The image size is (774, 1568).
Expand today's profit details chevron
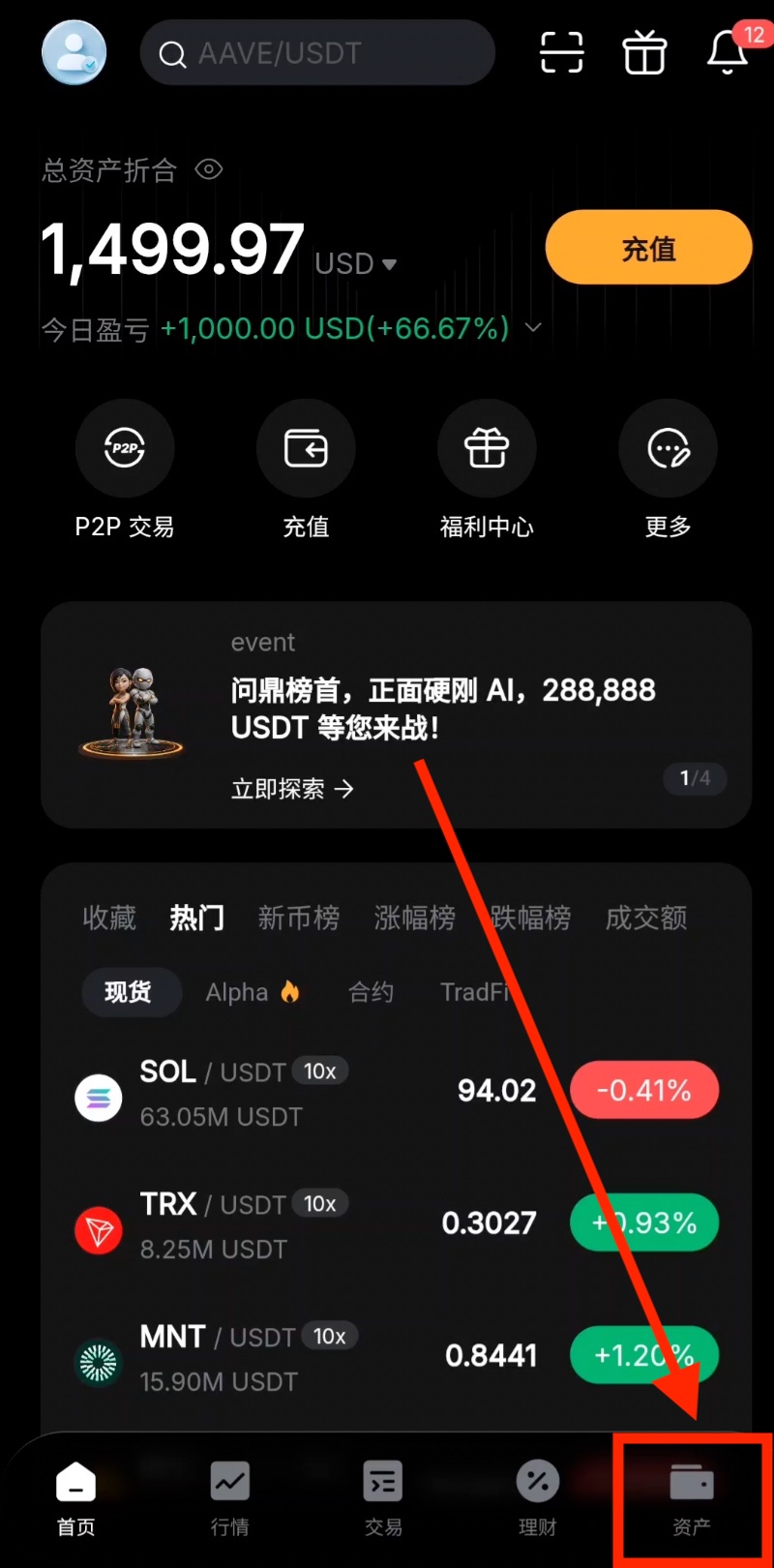click(533, 328)
